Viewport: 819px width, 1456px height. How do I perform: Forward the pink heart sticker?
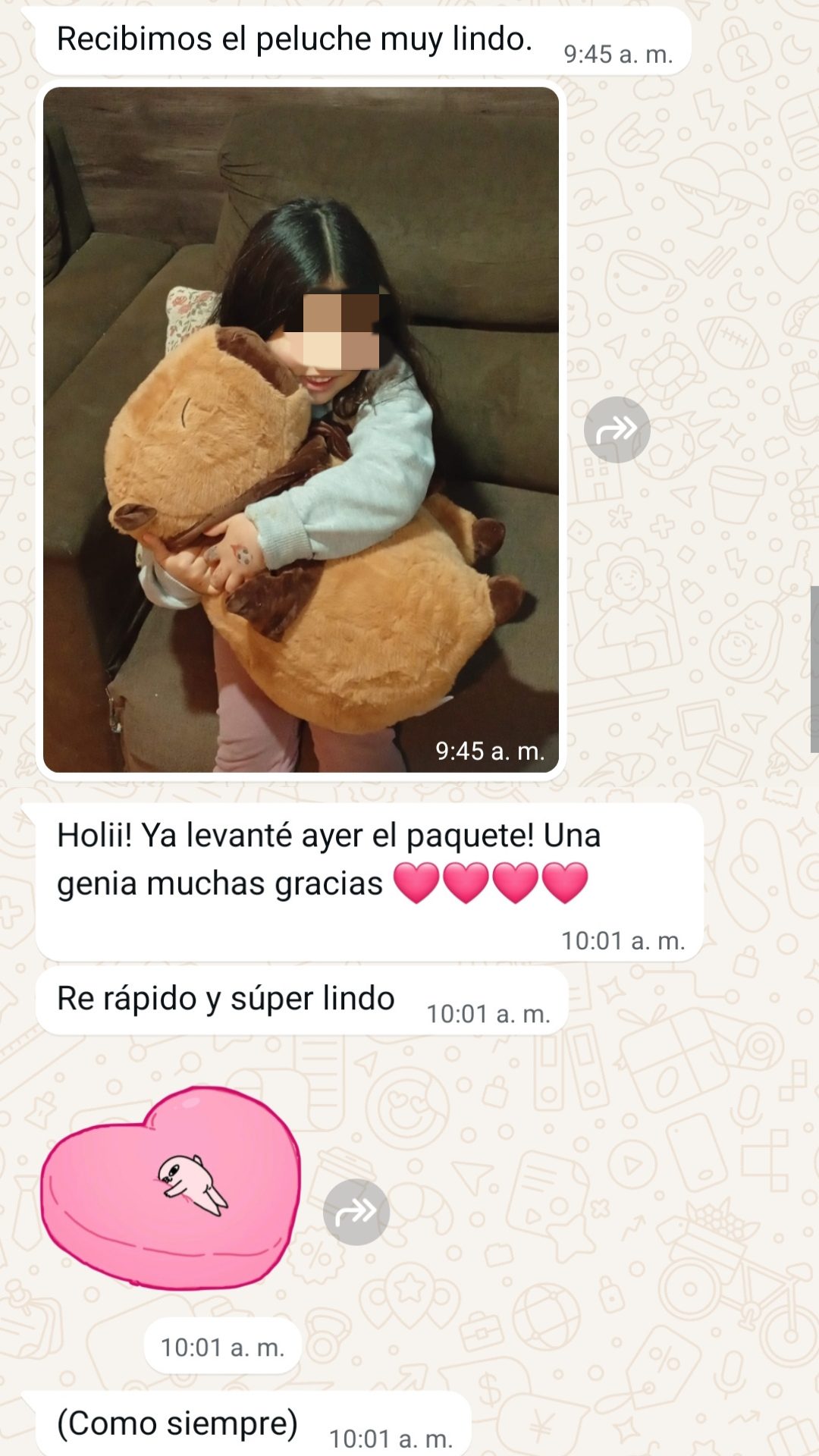click(x=356, y=1212)
